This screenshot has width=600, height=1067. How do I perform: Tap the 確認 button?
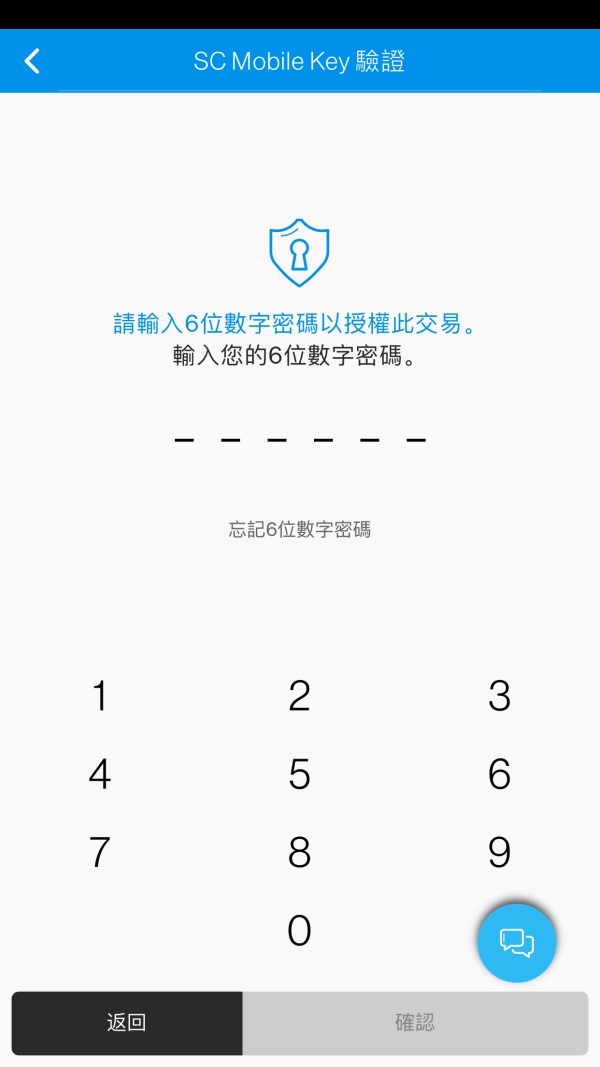tap(415, 1023)
